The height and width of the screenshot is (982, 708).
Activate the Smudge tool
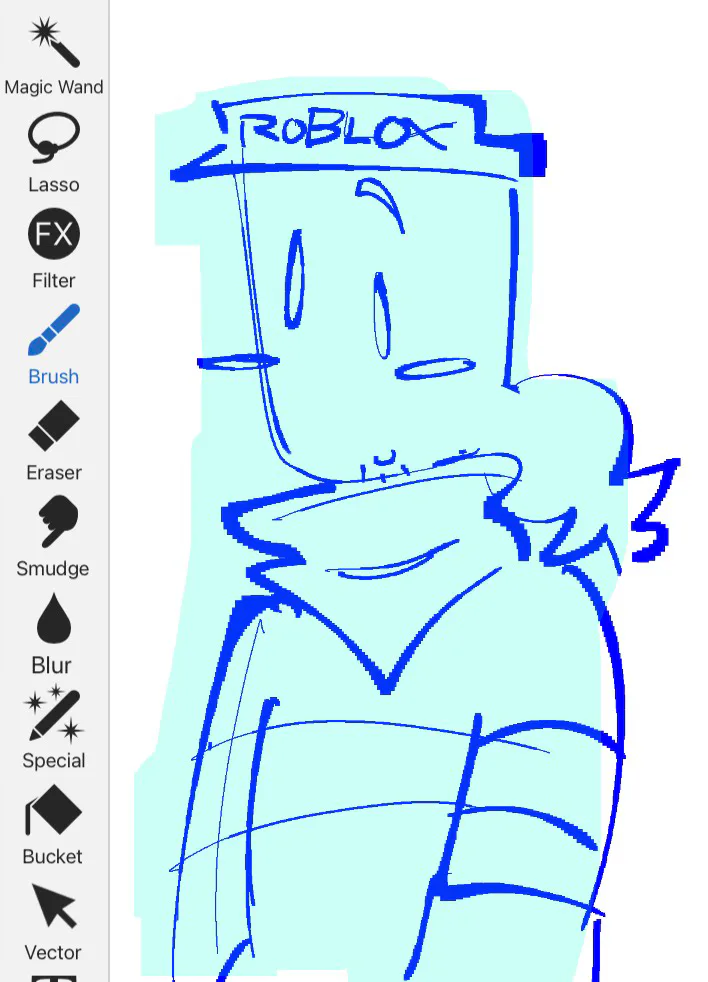(x=54, y=537)
